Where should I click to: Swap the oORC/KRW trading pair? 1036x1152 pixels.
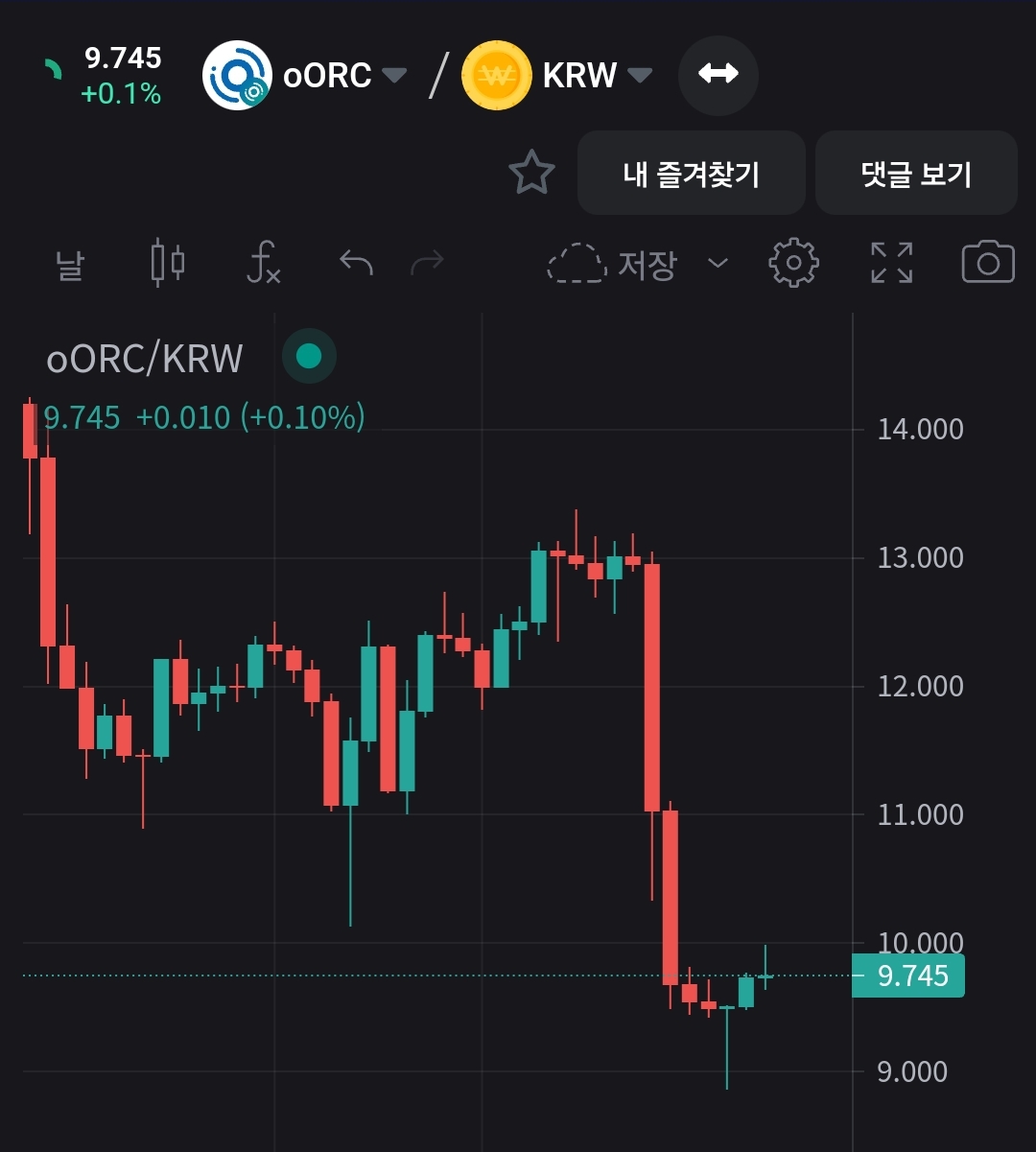point(718,74)
